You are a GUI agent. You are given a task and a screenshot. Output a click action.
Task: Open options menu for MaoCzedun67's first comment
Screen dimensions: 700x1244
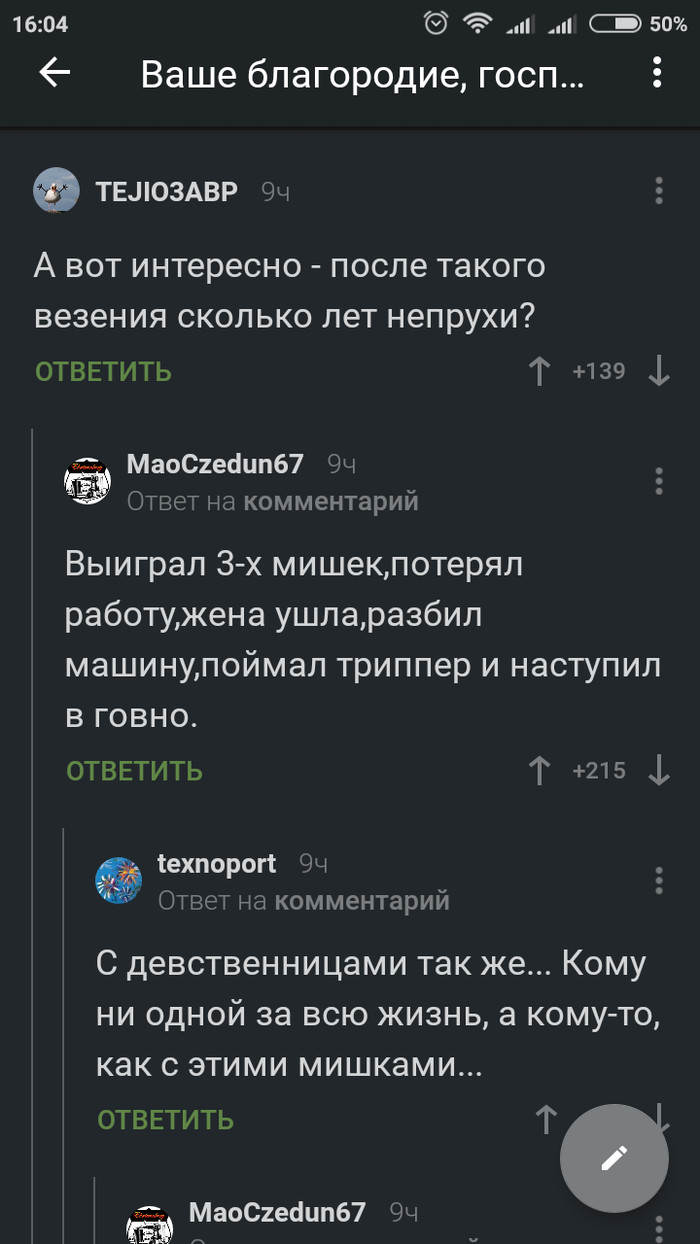click(658, 480)
